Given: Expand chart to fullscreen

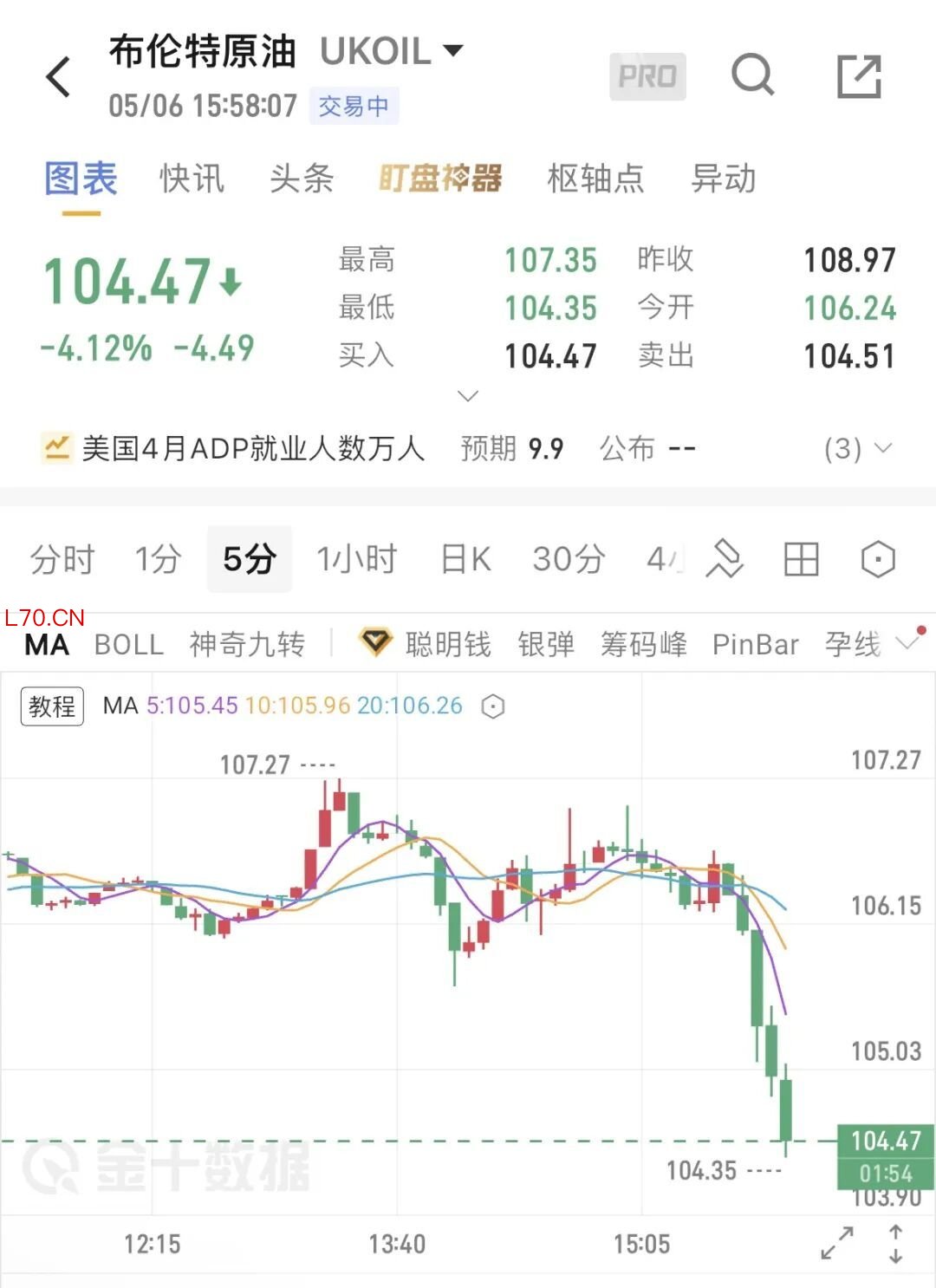Looking at the screenshot, I should [837, 1244].
